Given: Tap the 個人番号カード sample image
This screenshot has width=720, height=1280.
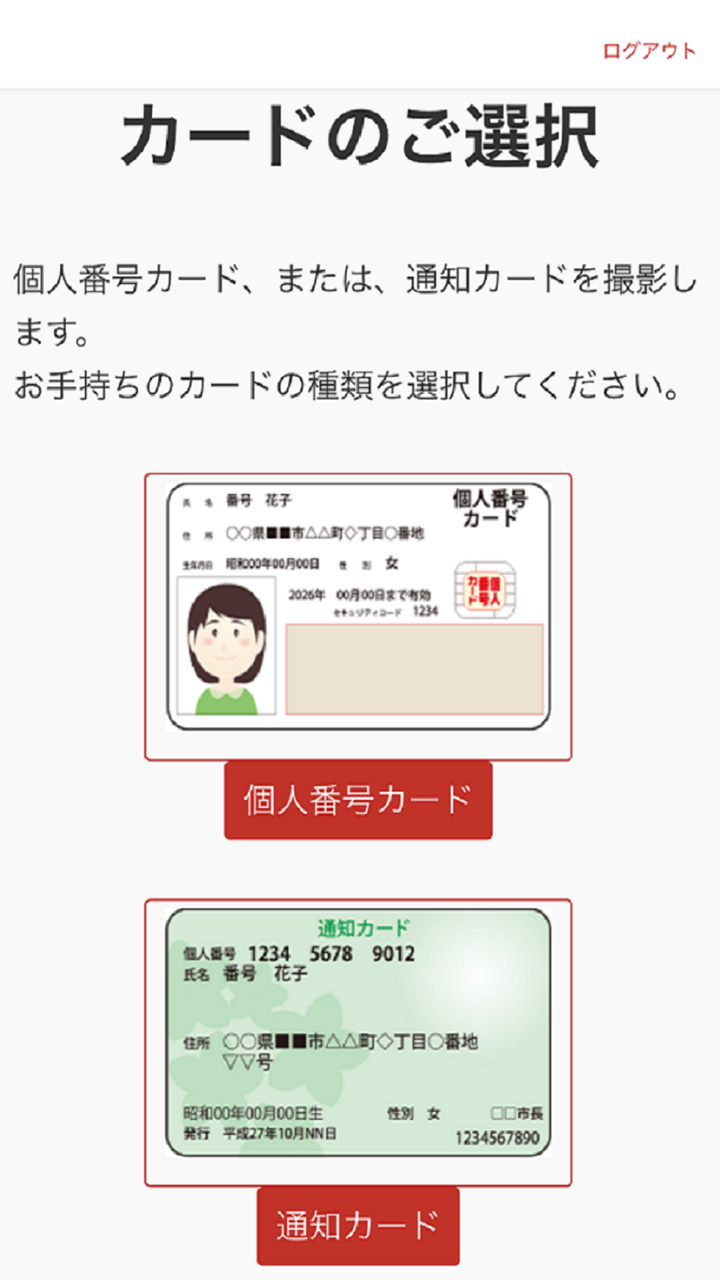Looking at the screenshot, I should (358, 616).
